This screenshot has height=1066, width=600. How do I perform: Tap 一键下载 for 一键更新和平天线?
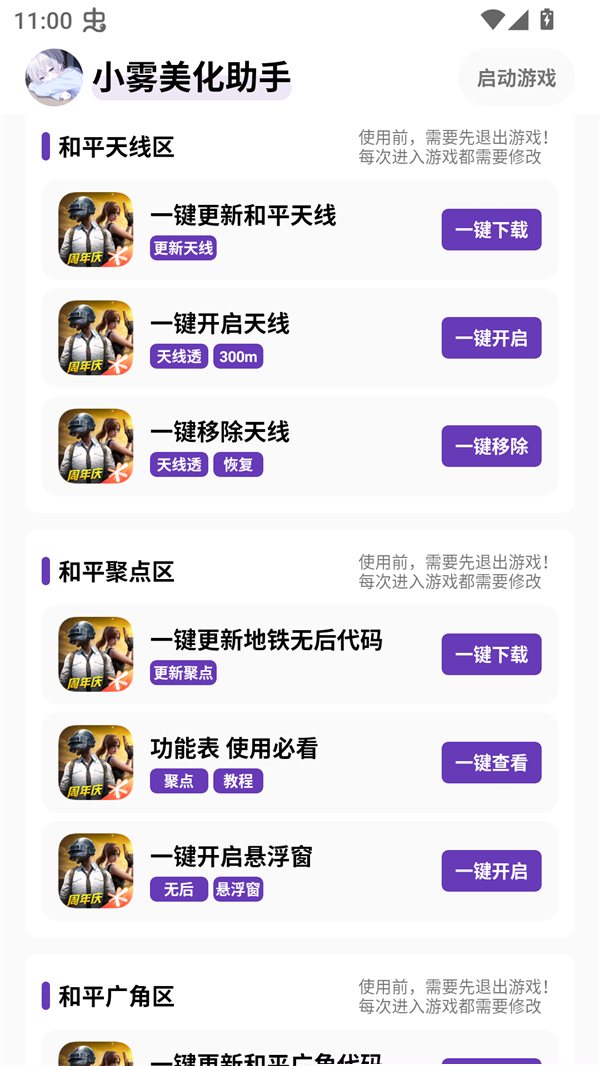(x=491, y=230)
